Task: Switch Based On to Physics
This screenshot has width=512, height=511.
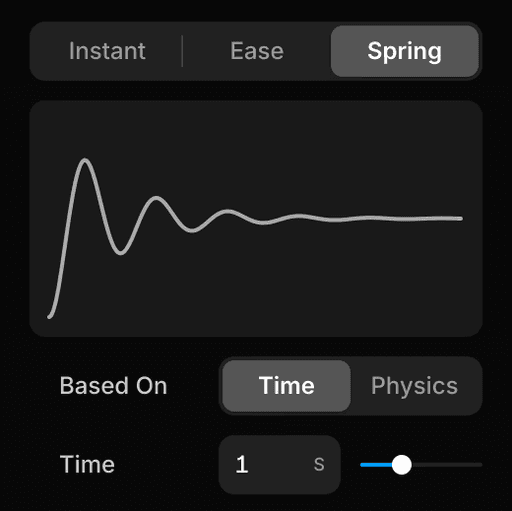Action: 414,386
